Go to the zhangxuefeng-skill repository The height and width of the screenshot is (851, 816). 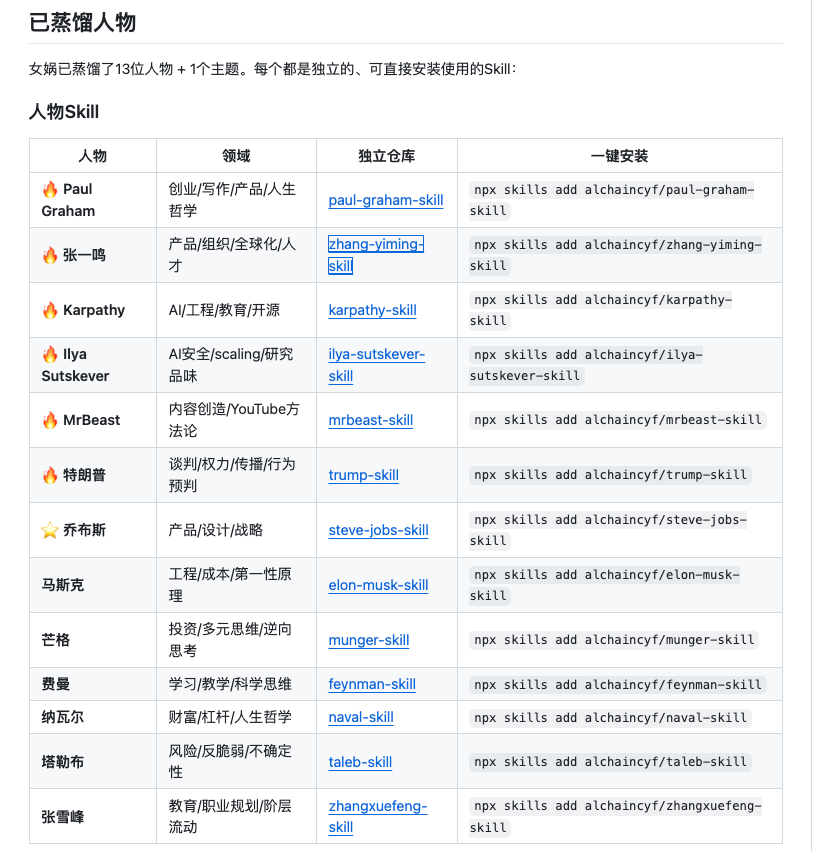coord(377,806)
